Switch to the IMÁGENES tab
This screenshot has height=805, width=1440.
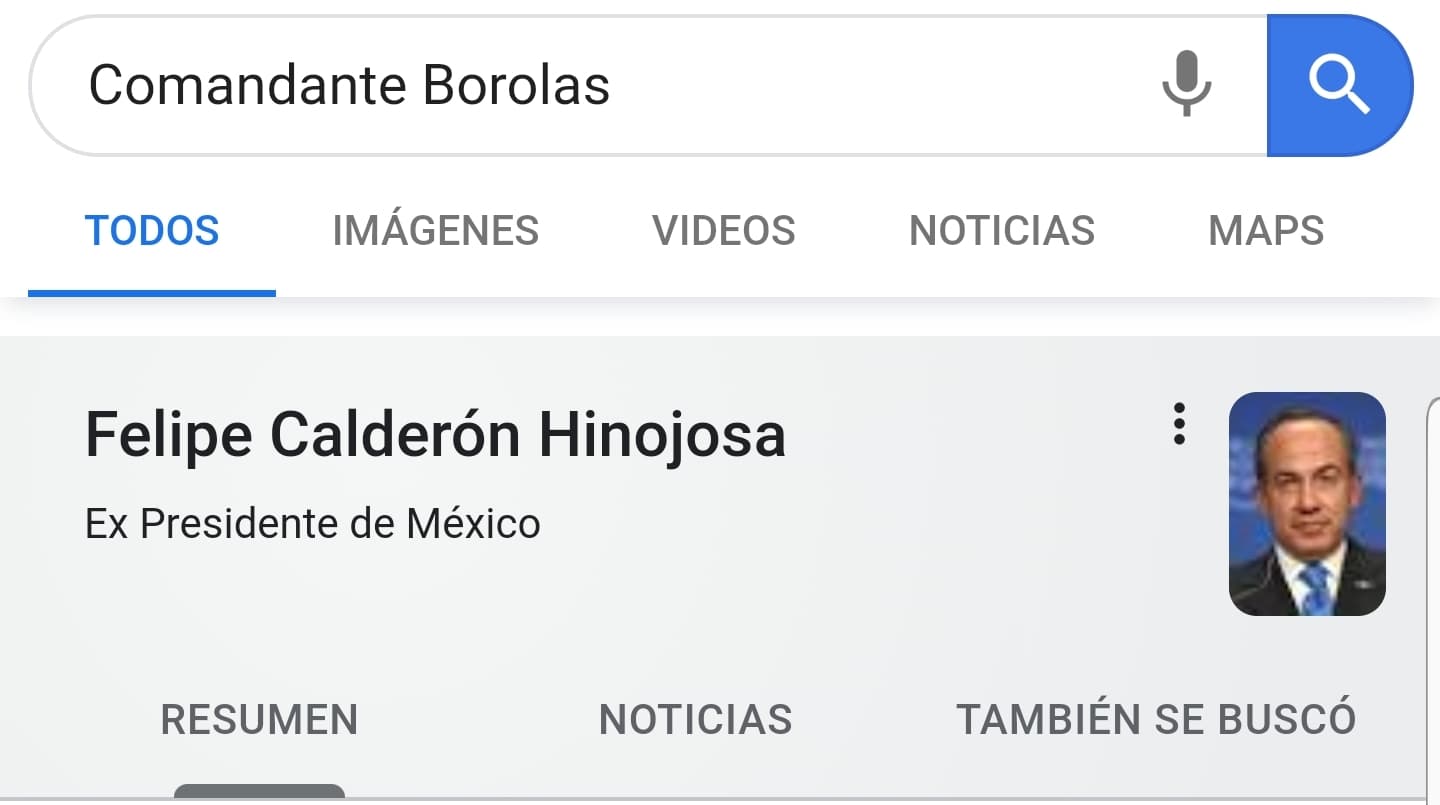(x=435, y=231)
